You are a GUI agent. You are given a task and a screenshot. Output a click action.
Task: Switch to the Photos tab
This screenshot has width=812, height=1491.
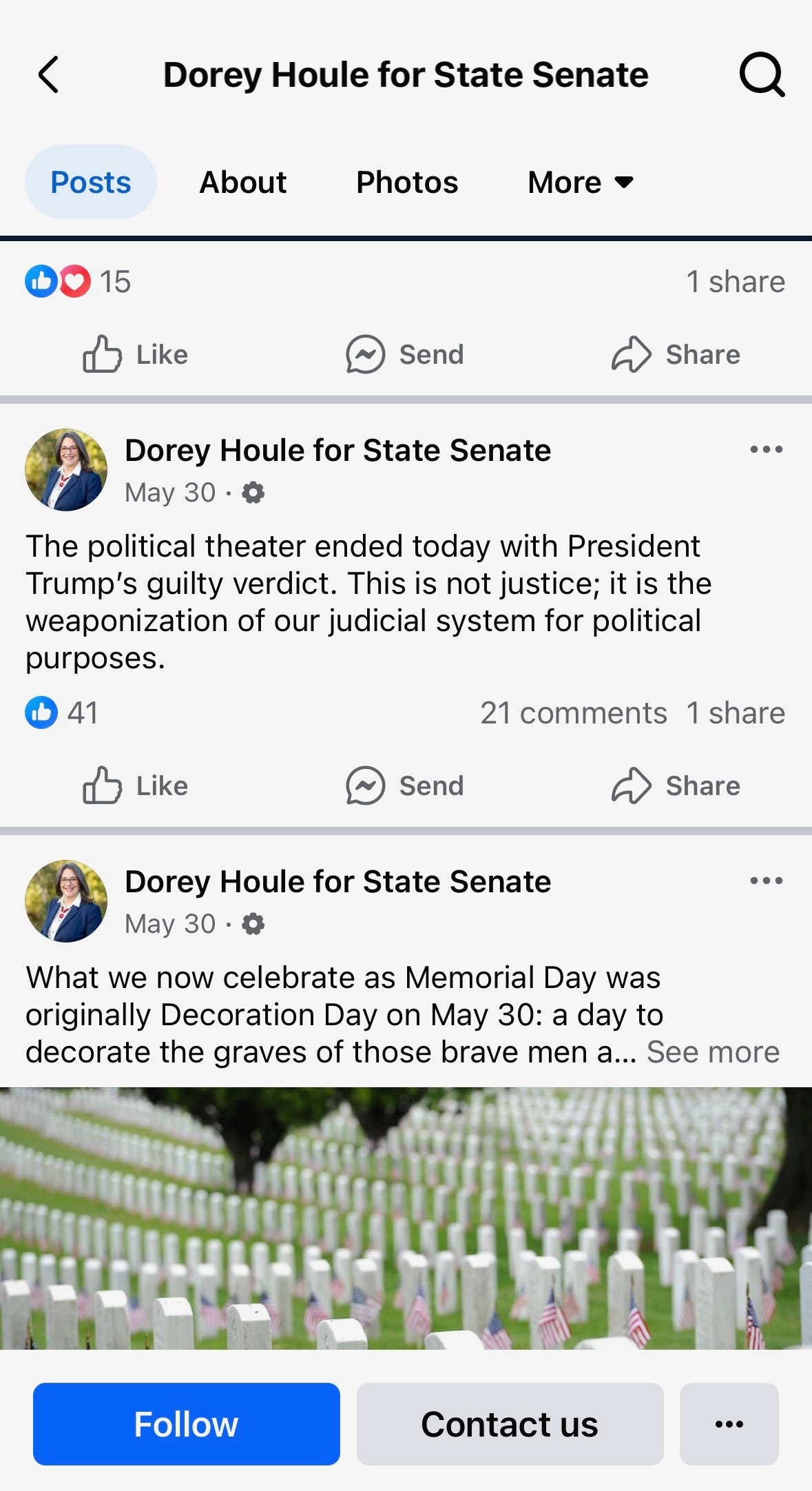click(x=407, y=183)
